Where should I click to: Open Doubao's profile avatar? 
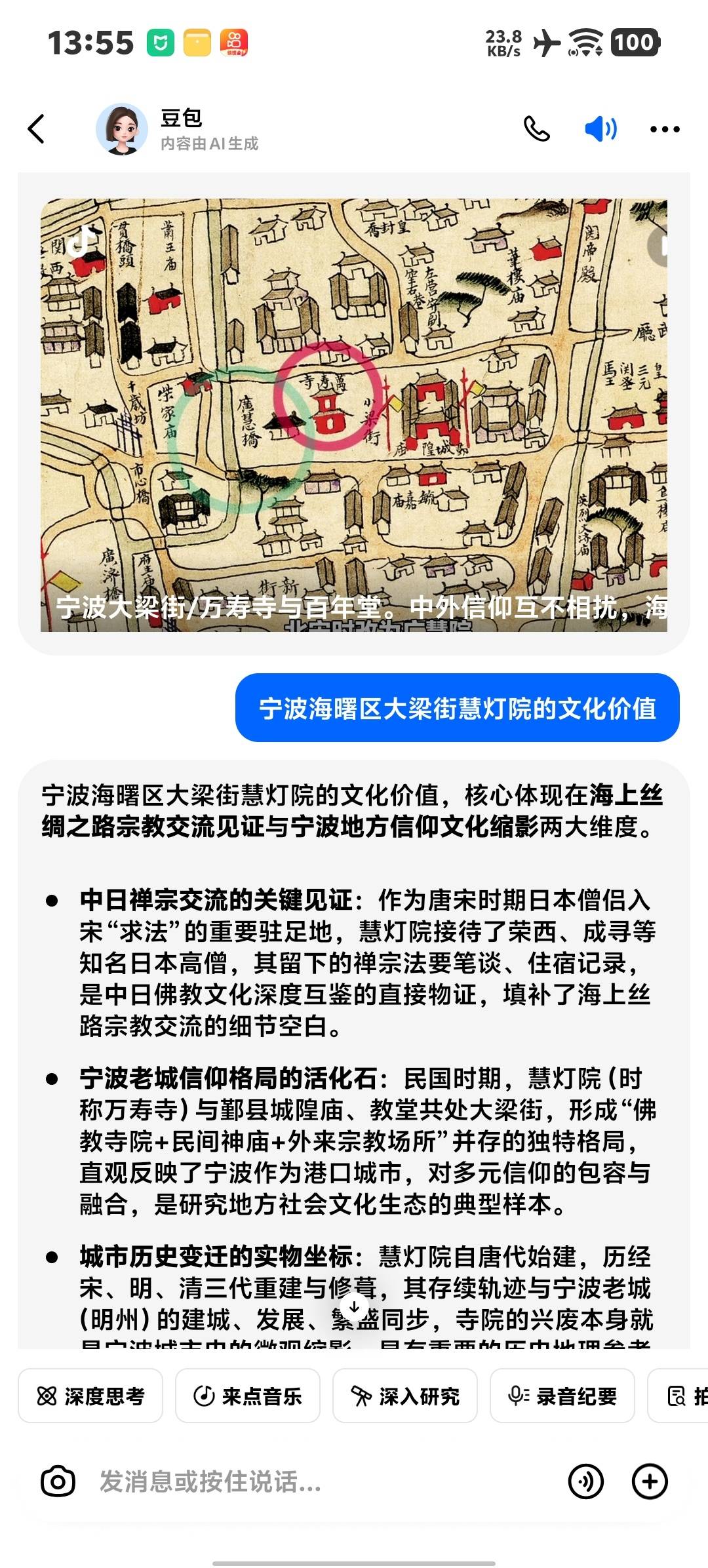click(x=122, y=128)
